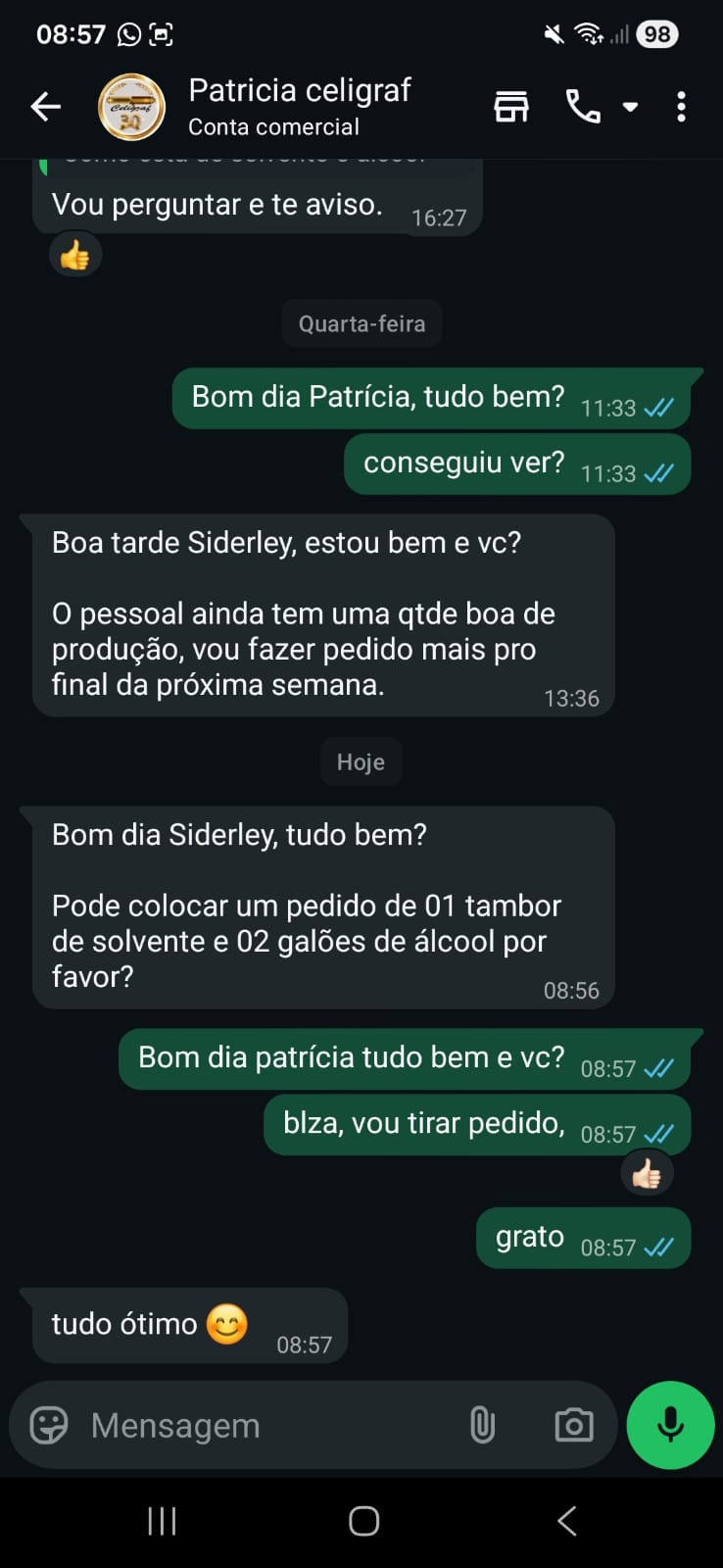Open the camera from the message bar
Screen dimensions: 723x1568
point(574,1425)
